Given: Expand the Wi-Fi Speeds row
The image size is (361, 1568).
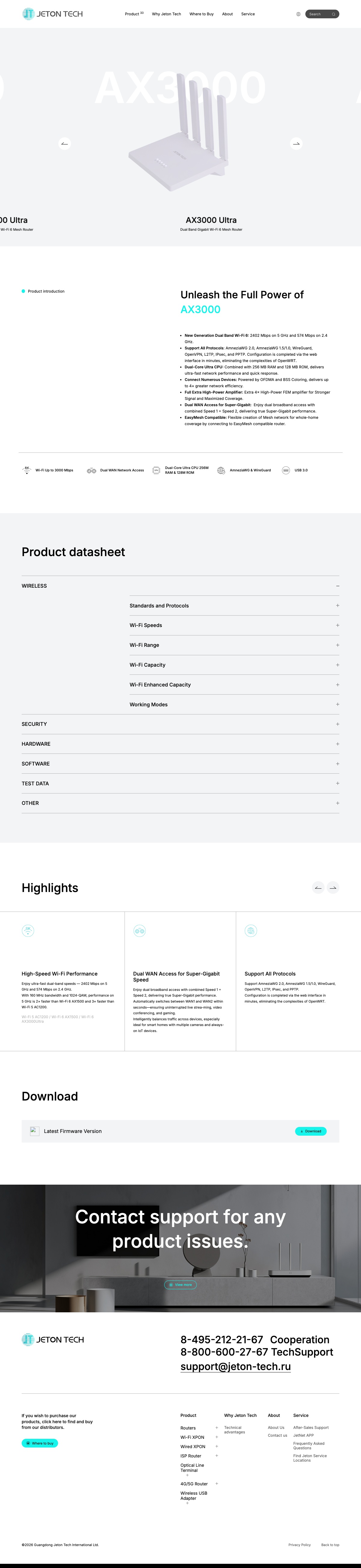Looking at the screenshot, I should (x=234, y=625).
